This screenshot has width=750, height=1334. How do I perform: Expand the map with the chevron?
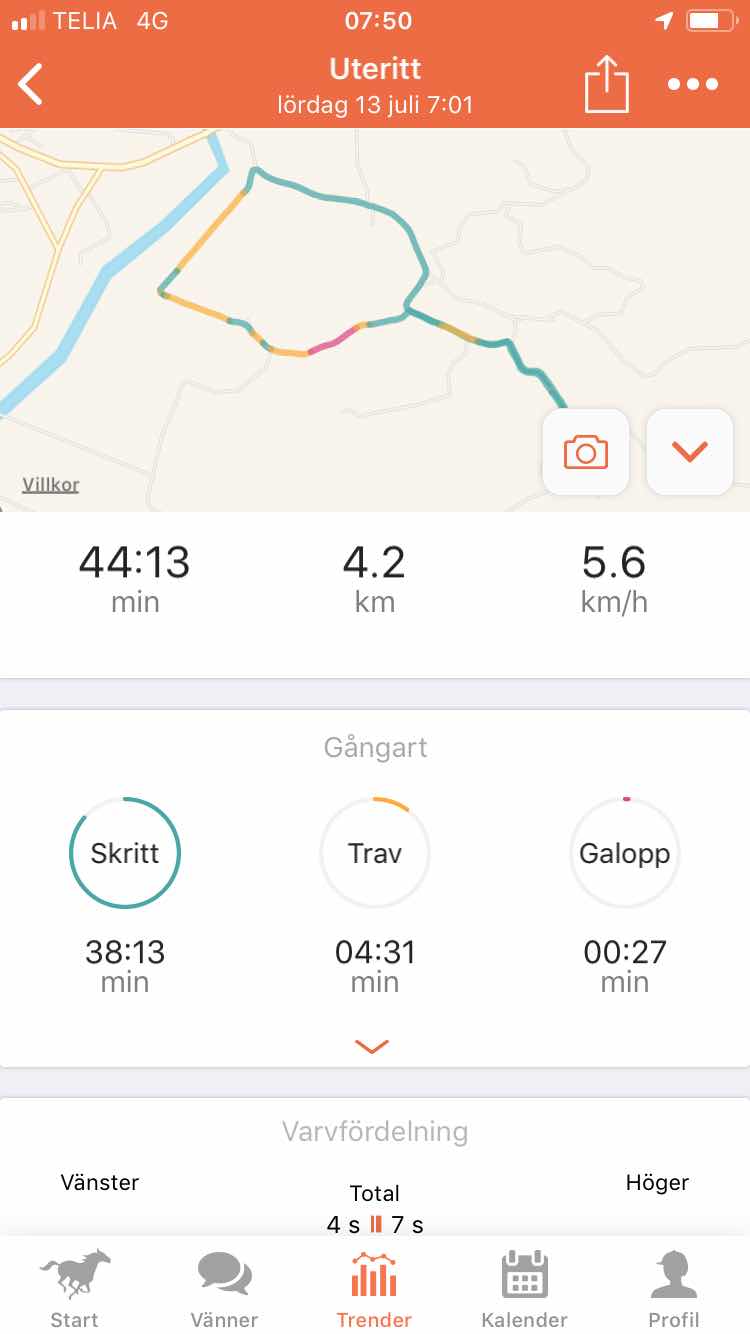pos(690,452)
